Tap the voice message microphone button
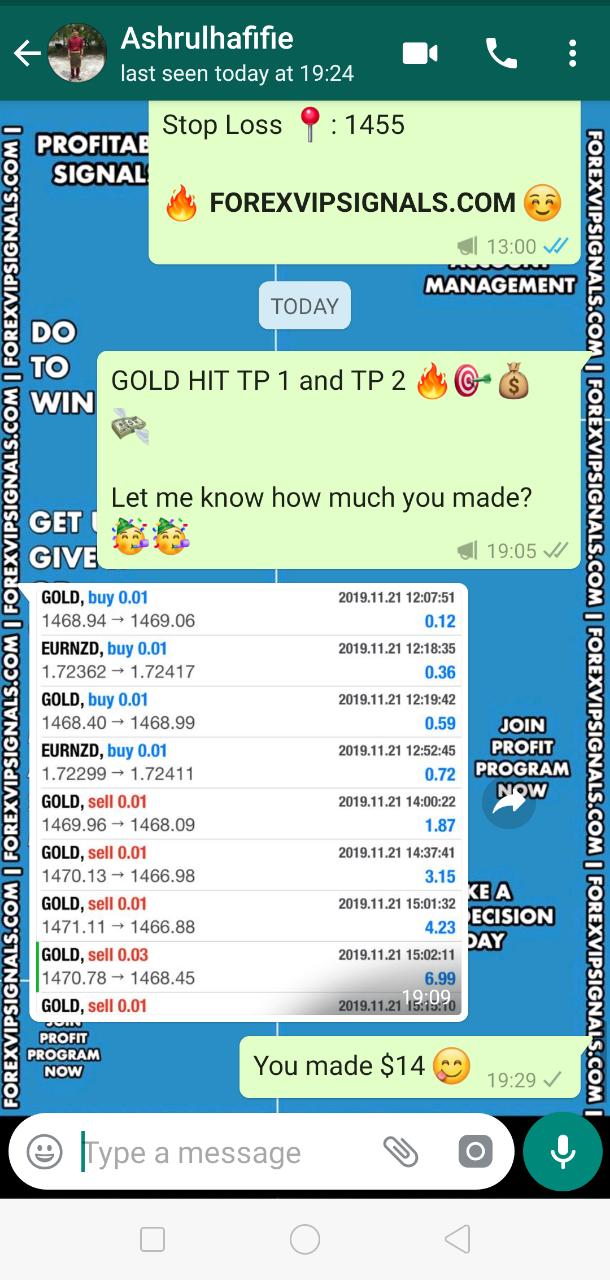This screenshot has height=1280, width=610. click(x=563, y=1152)
